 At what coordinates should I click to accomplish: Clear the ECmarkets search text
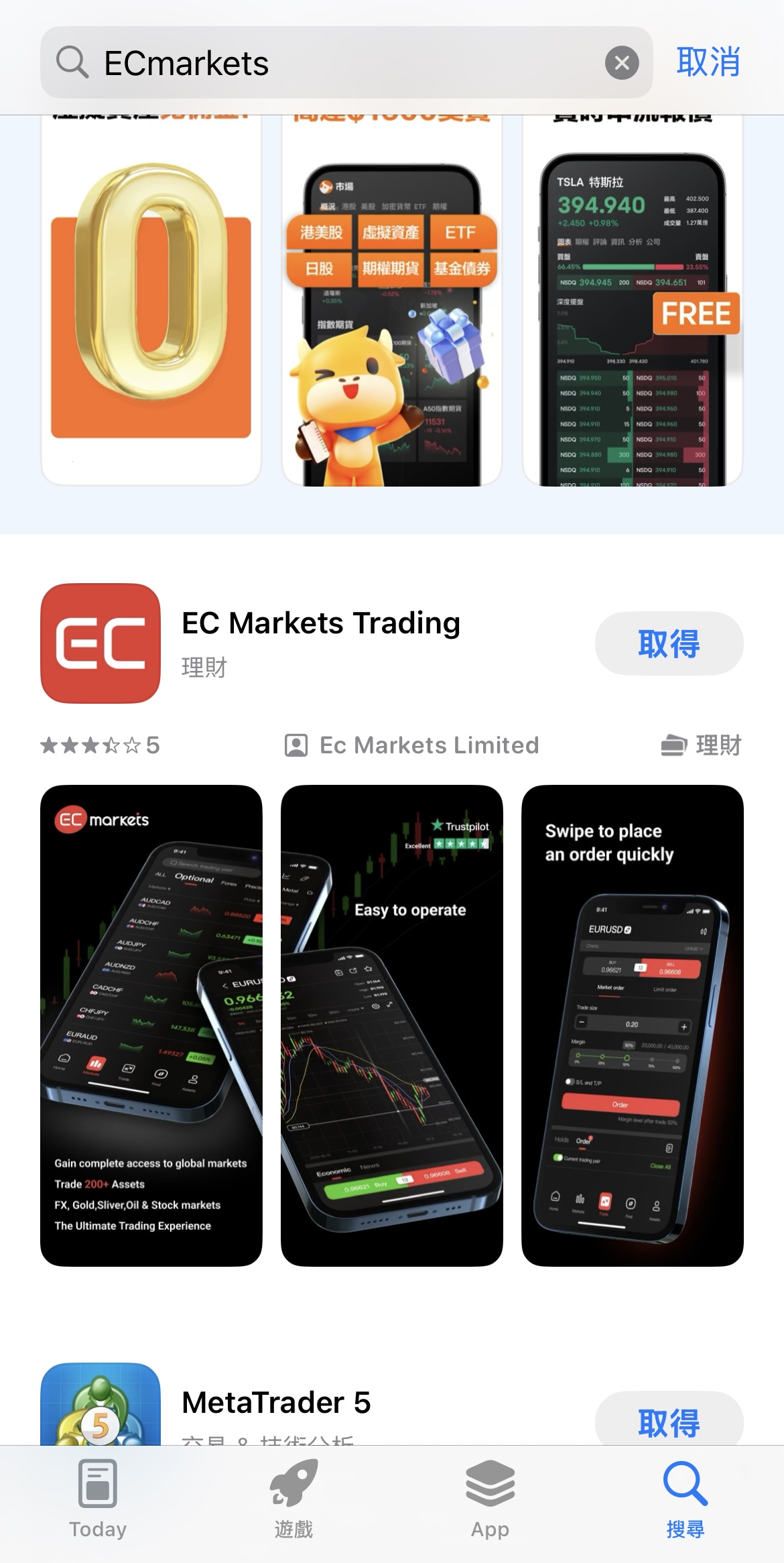[x=622, y=63]
